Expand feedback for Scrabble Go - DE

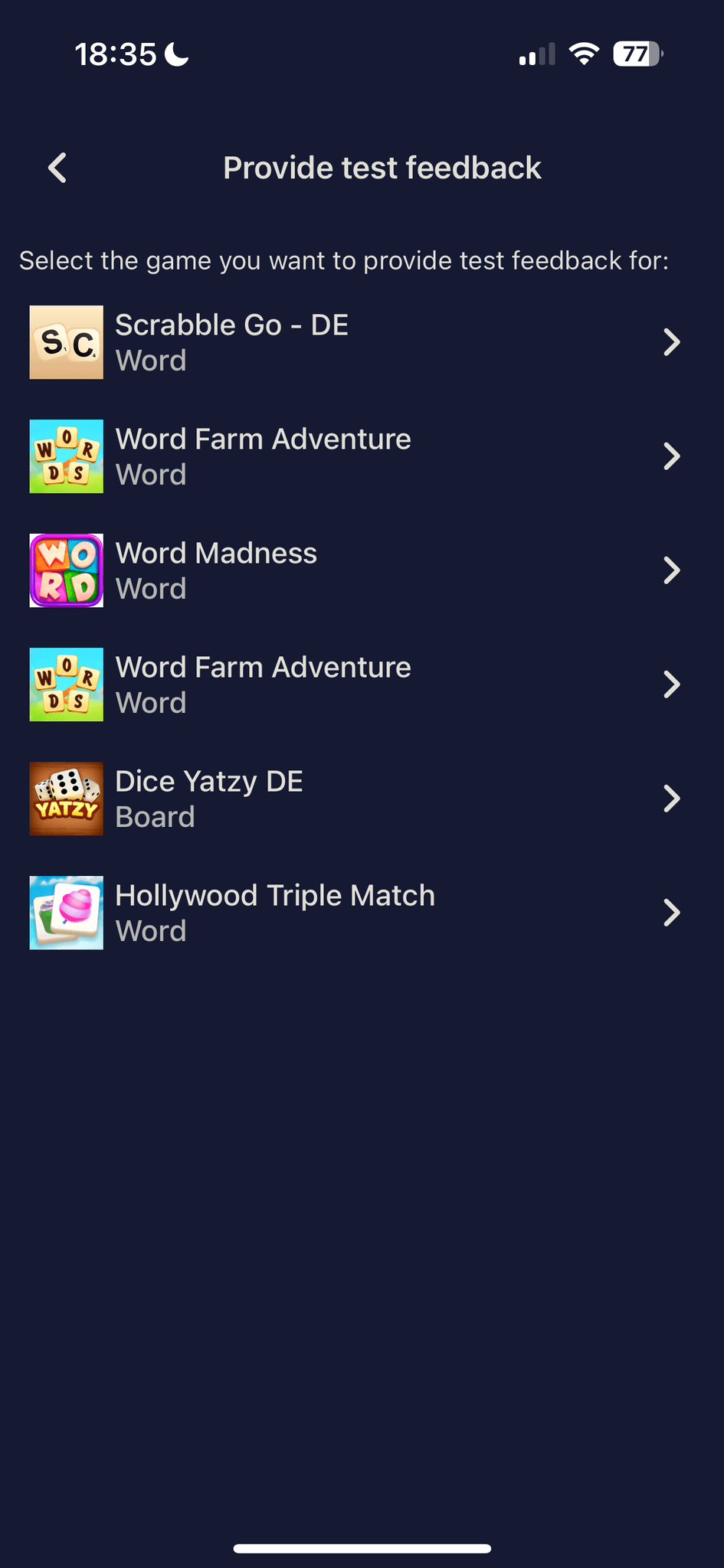click(672, 342)
